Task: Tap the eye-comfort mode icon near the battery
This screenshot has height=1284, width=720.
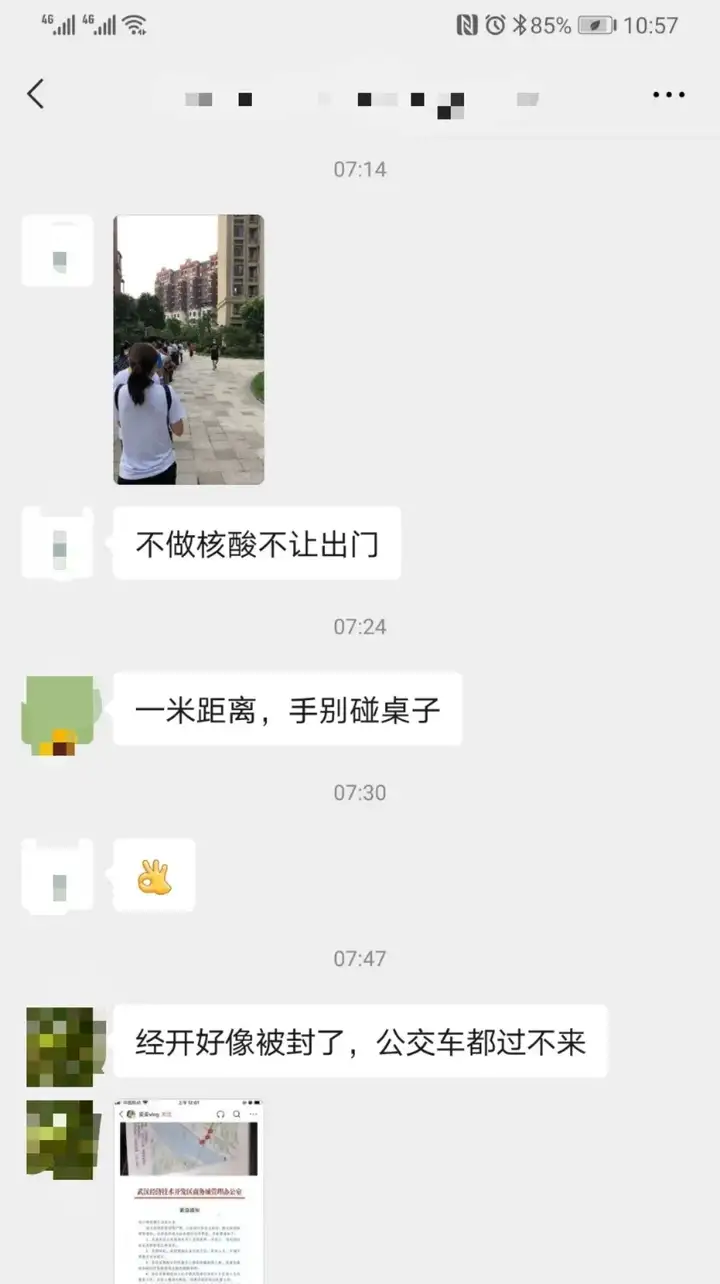Action: pyautogui.click(x=596, y=23)
